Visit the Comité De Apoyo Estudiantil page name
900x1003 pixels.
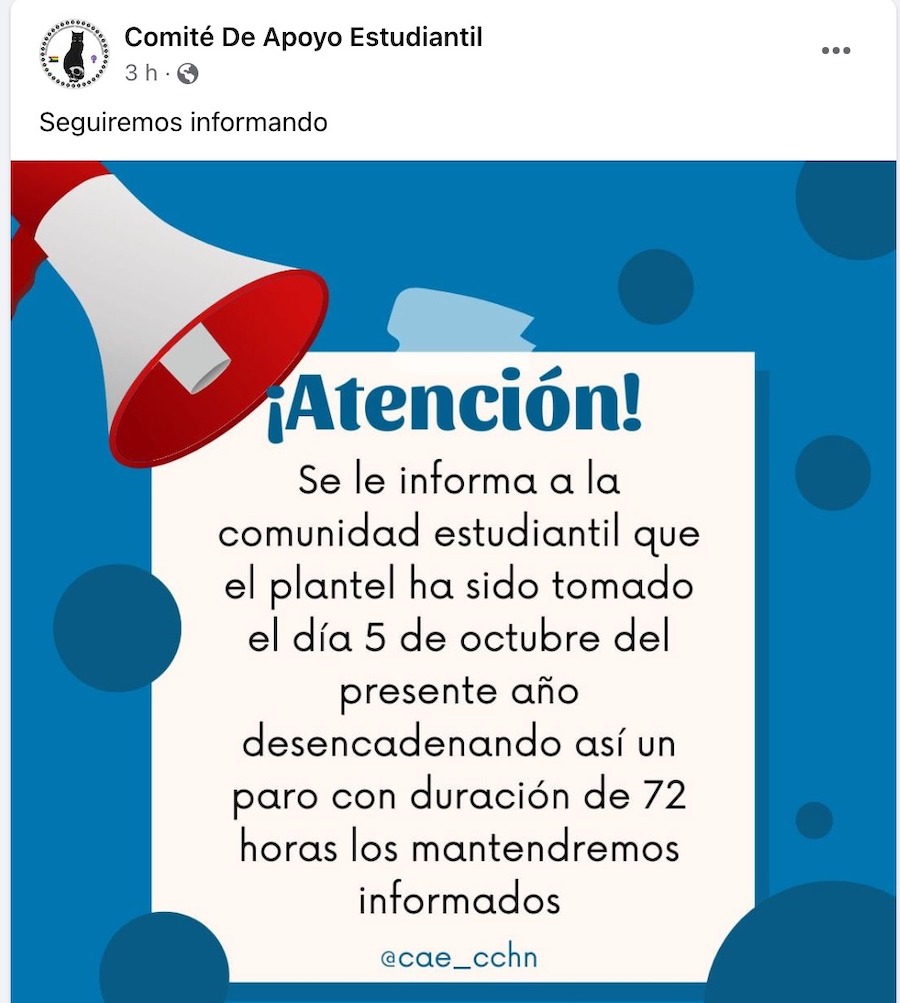(x=303, y=38)
